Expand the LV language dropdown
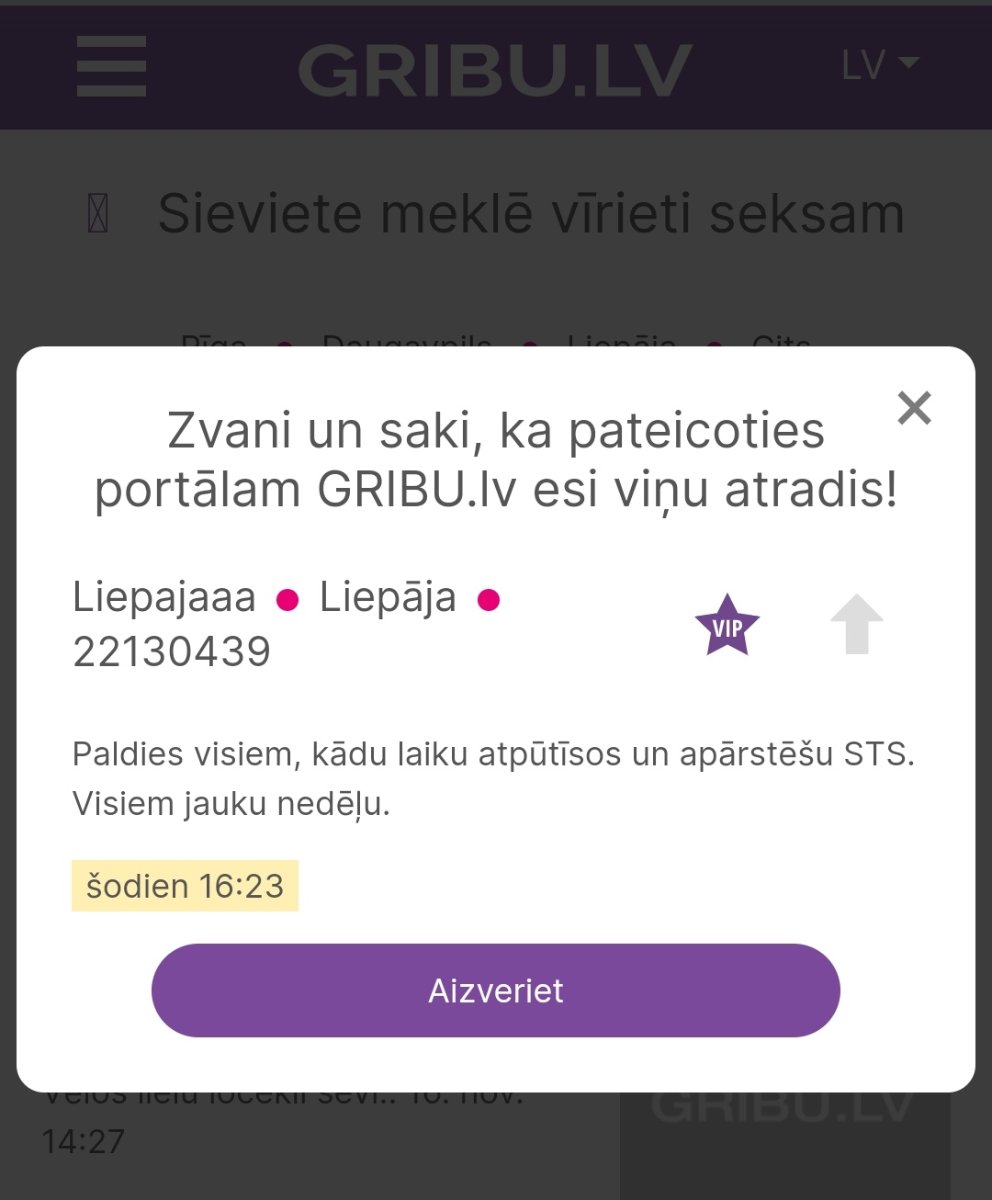Viewport: 992px width, 1200px height. (x=879, y=65)
